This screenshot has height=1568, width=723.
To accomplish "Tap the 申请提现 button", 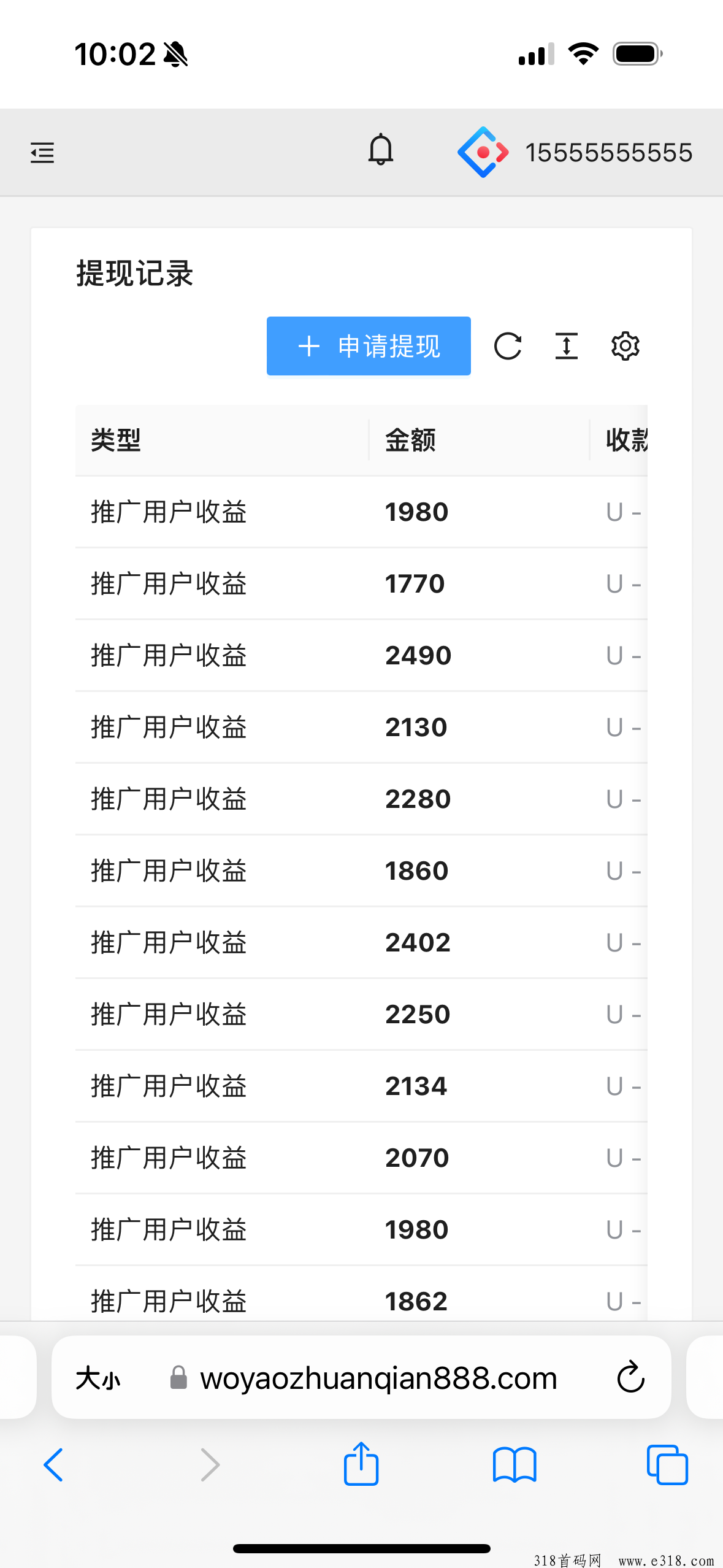I will pyautogui.click(x=369, y=346).
